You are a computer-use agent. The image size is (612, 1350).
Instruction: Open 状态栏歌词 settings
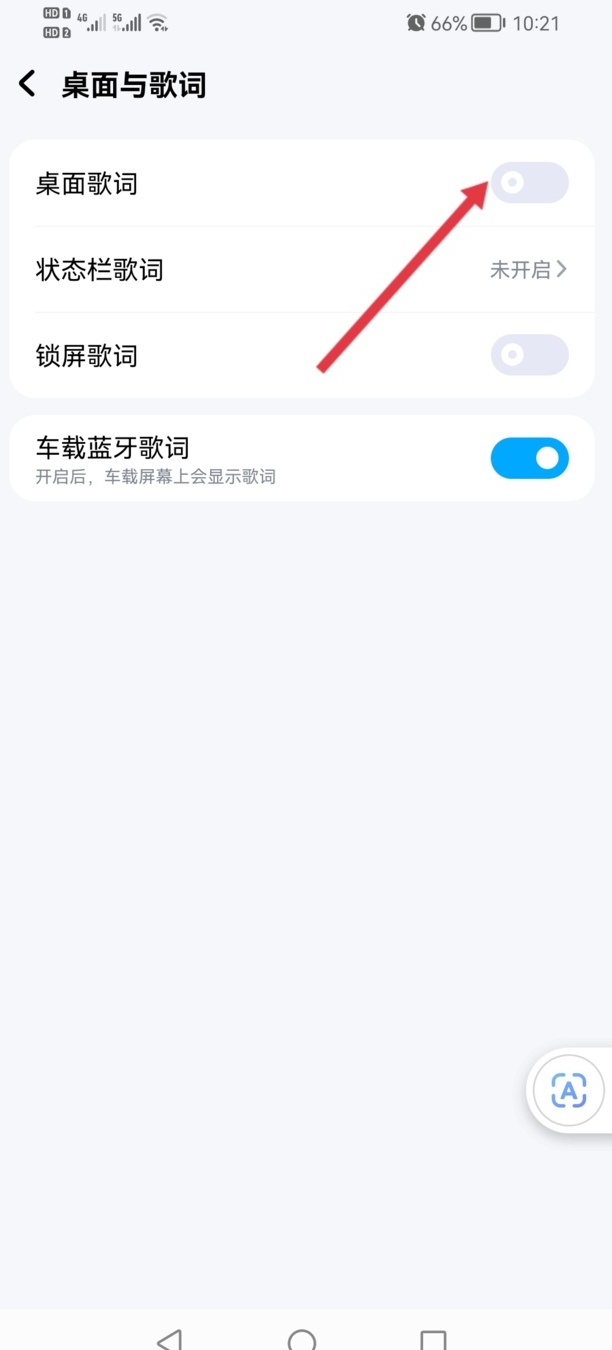click(302, 270)
